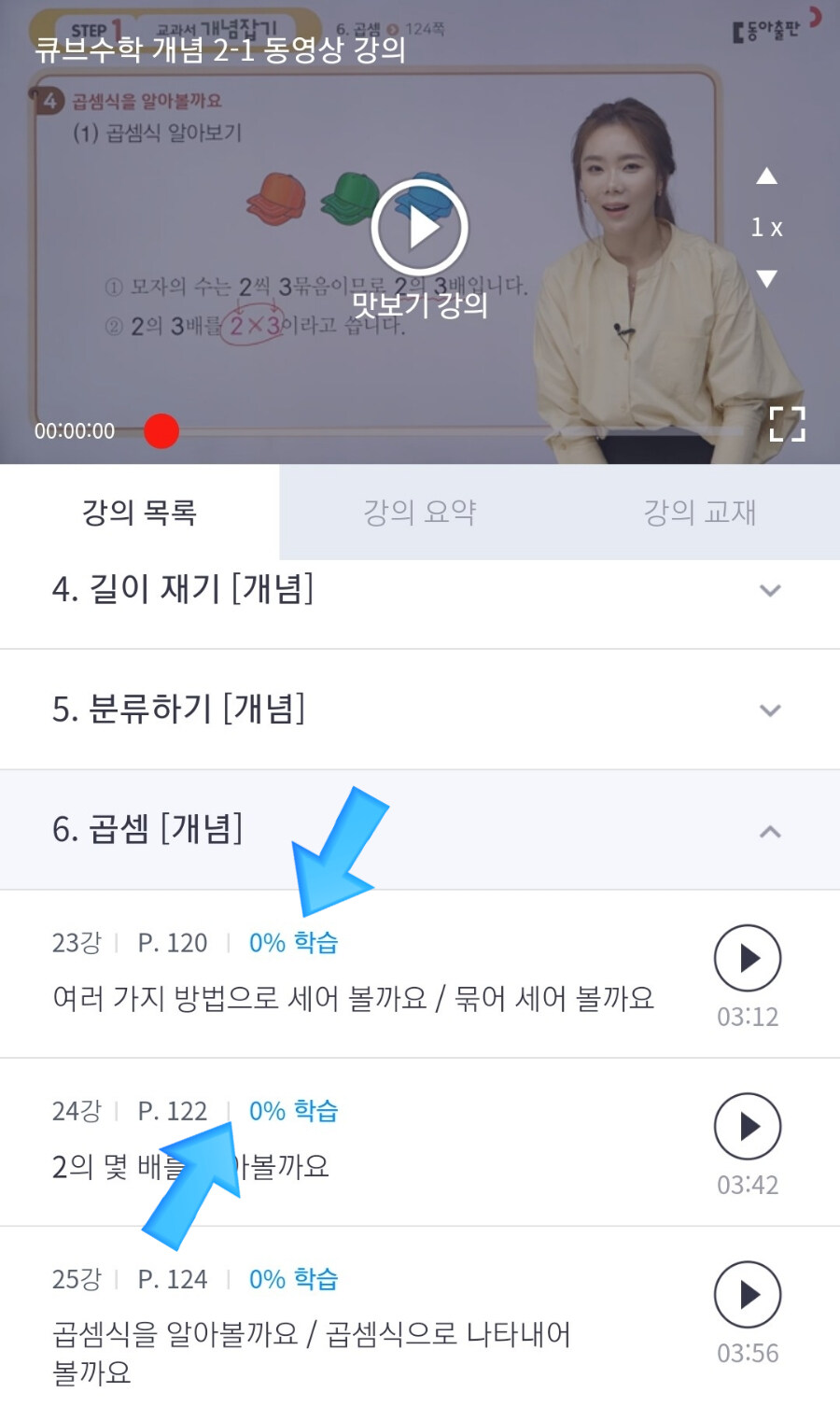The height and width of the screenshot is (1420, 840).
Task: Play the preview lecture video
Action: pos(419,228)
